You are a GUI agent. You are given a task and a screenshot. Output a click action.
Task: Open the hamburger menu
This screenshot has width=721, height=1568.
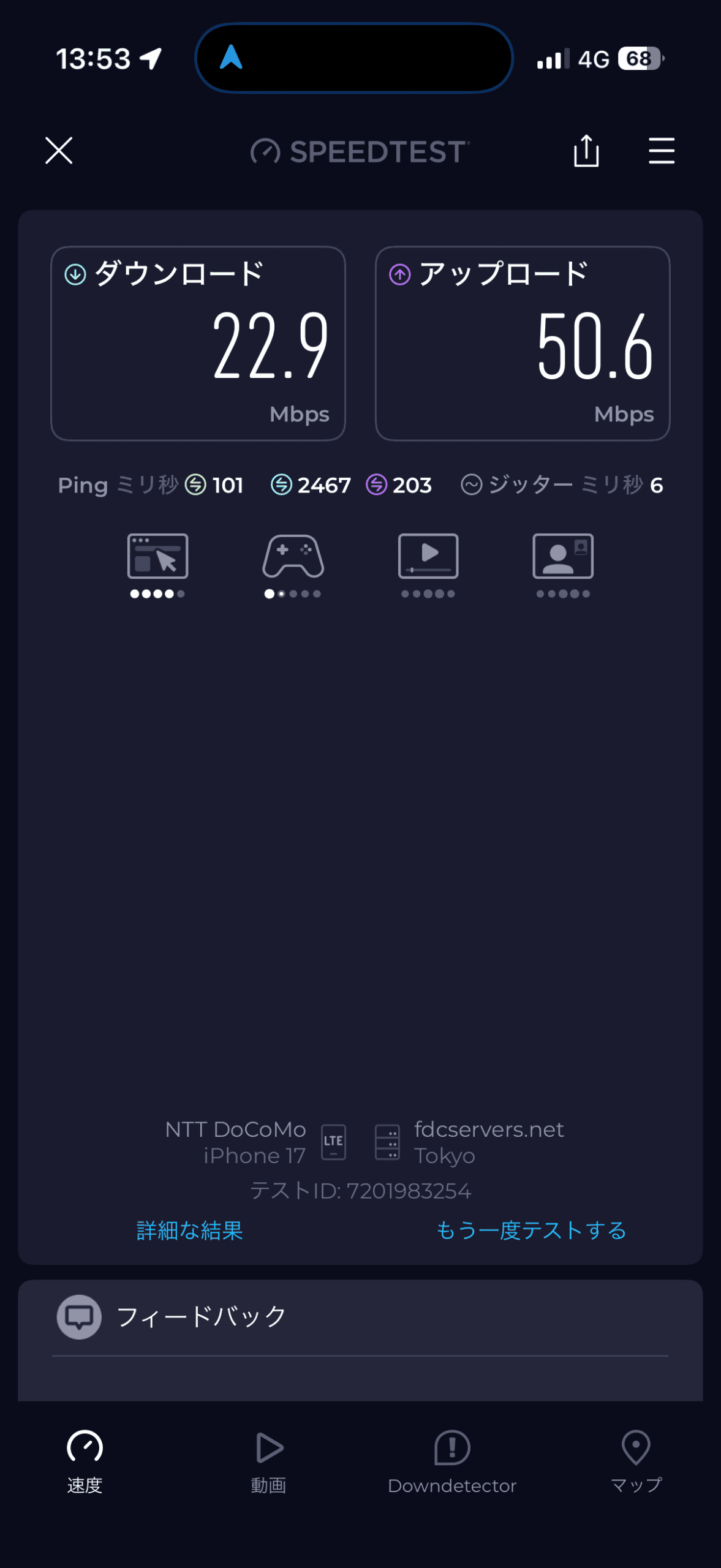coord(662,151)
